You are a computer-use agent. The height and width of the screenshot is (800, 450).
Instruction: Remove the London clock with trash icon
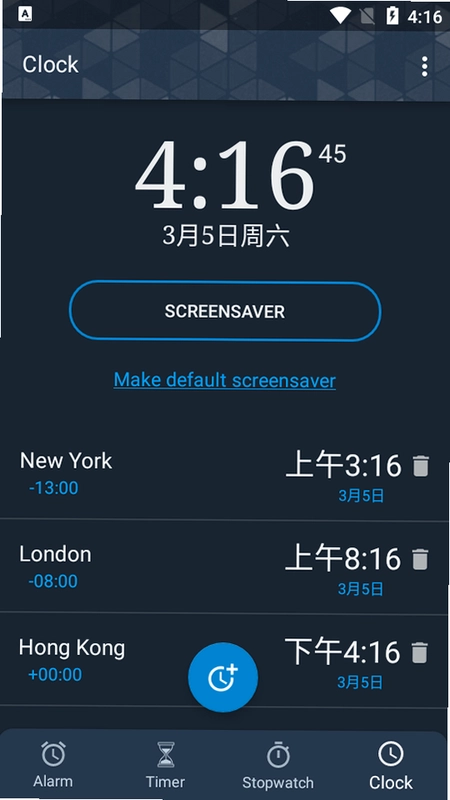[x=420, y=559]
